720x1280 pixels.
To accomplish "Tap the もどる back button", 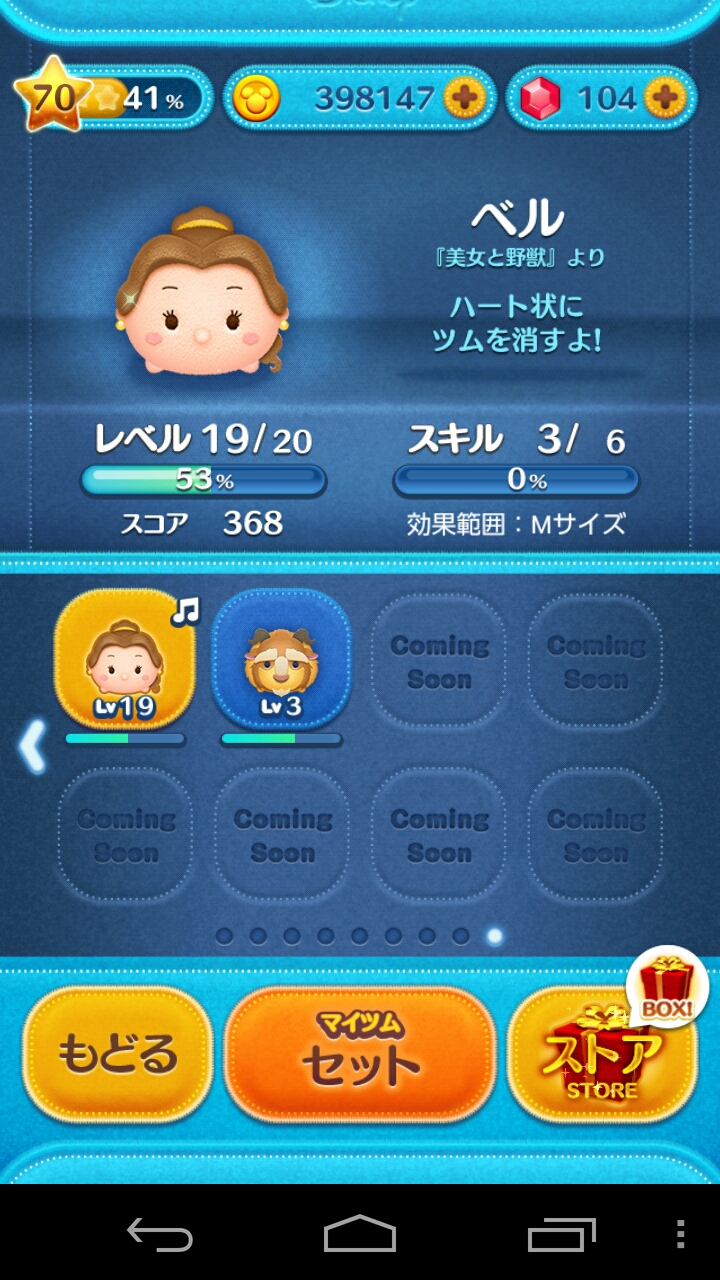I will click(118, 1055).
